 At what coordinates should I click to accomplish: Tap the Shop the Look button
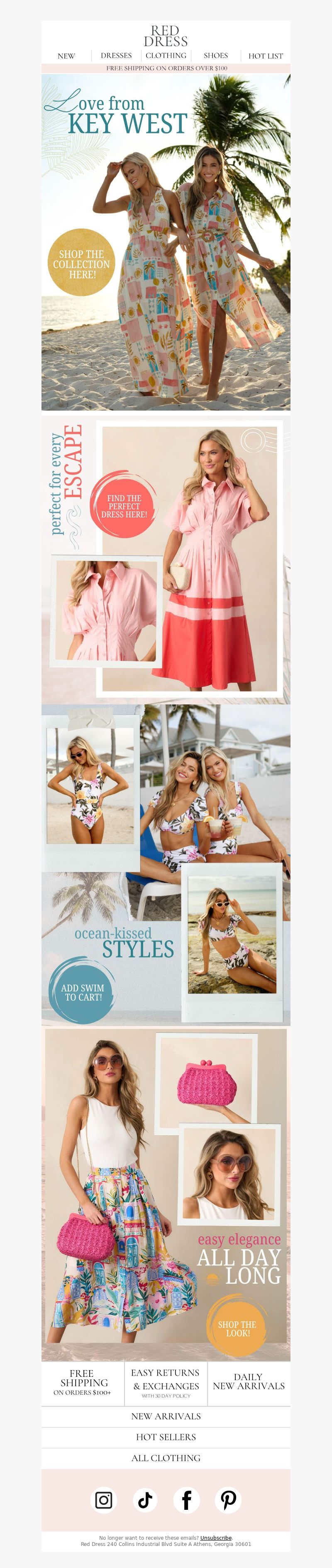click(237, 1328)
